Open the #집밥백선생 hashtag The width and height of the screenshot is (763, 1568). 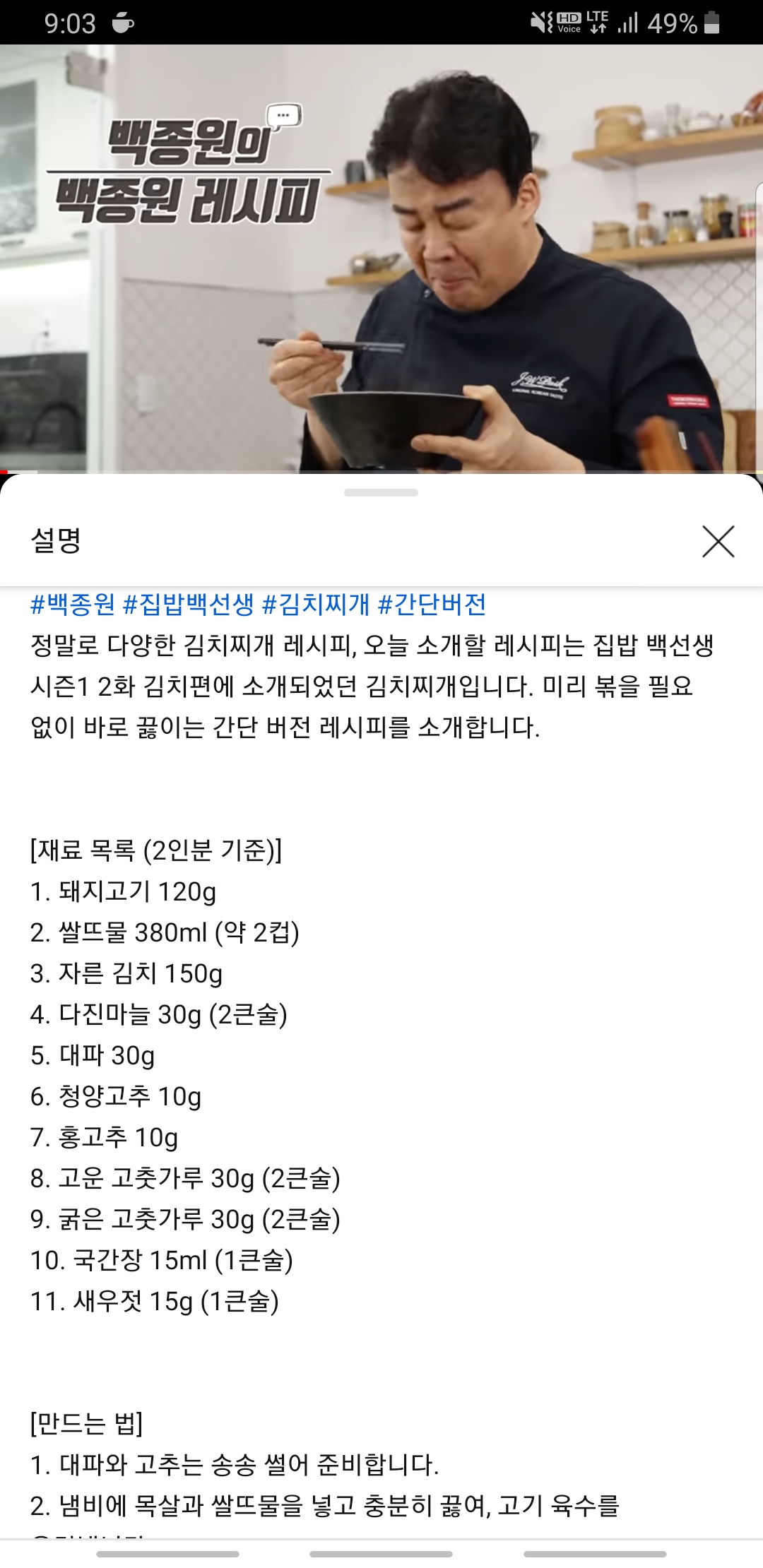pos(188,605)
